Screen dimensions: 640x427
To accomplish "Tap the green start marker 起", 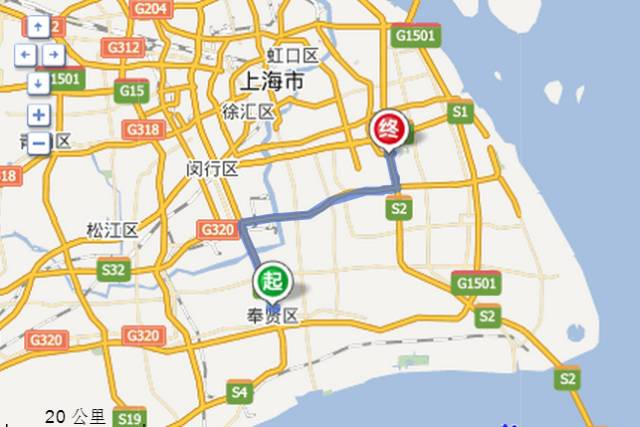I will point(273,284).
